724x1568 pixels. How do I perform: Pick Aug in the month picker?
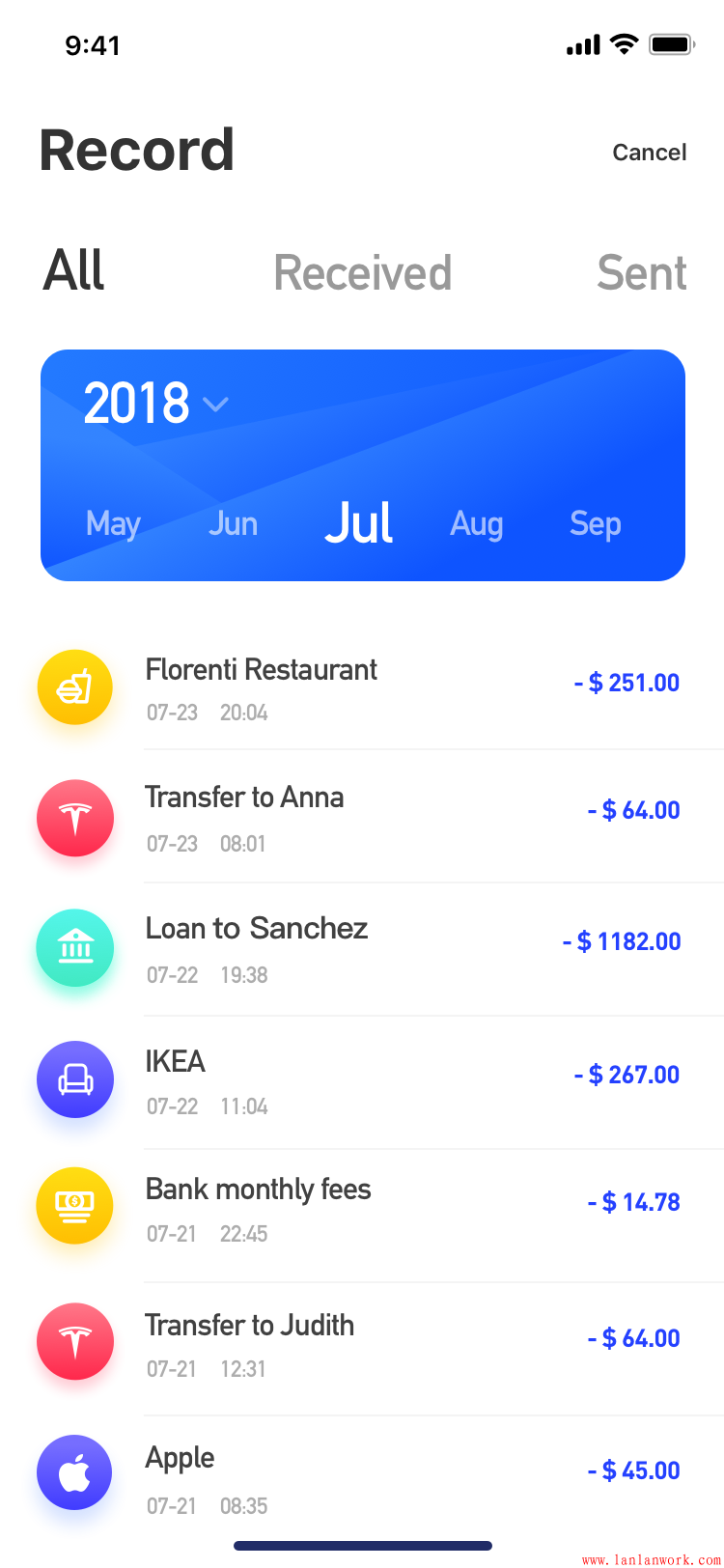click(476, 524)
